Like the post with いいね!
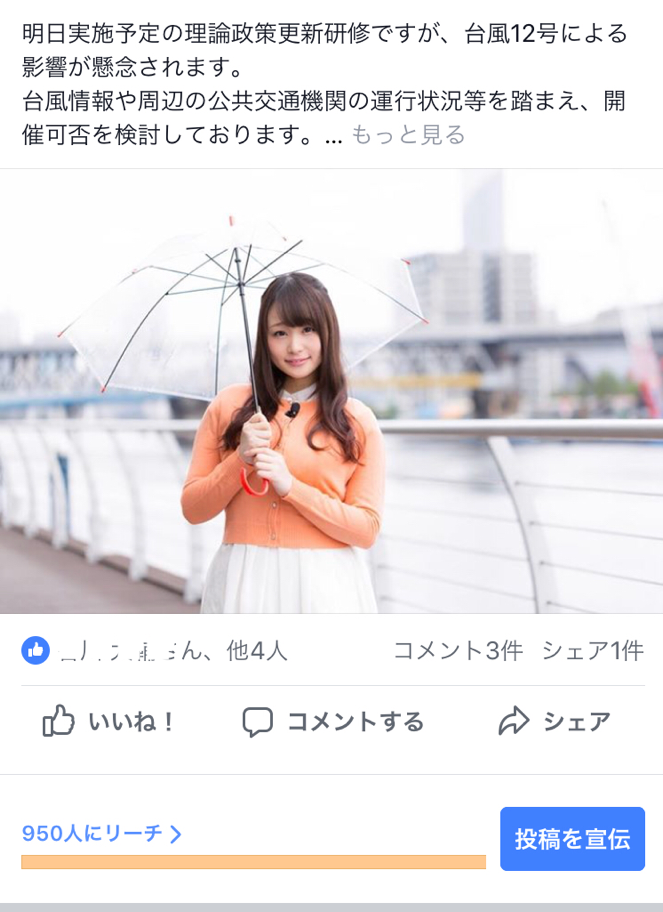Viewport: 663px width, 912px height. click(x=110, y=722)
